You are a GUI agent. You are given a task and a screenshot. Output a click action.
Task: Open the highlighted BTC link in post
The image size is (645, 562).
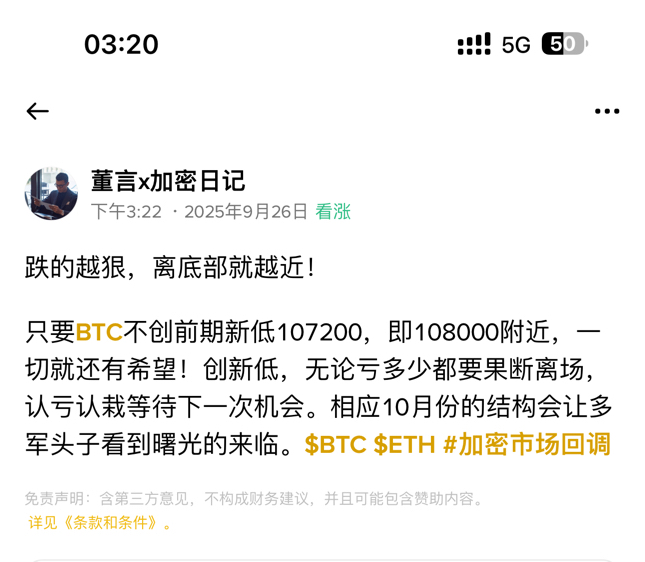click(98, 332)
